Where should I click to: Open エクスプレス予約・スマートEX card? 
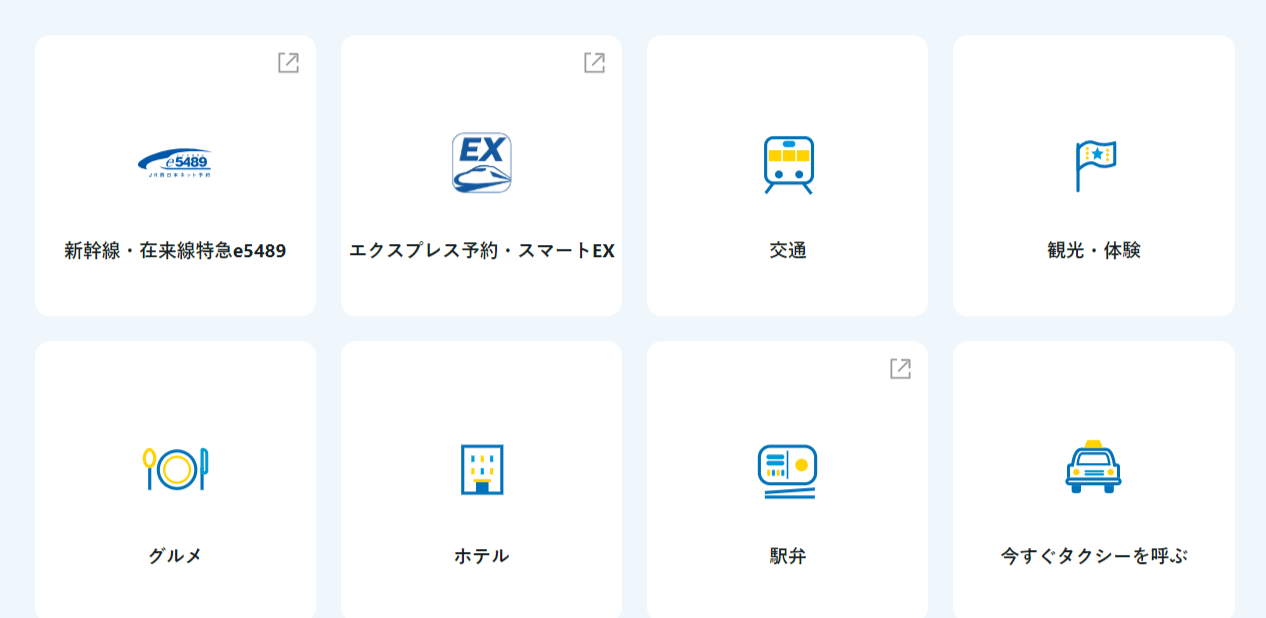[481, 176]
